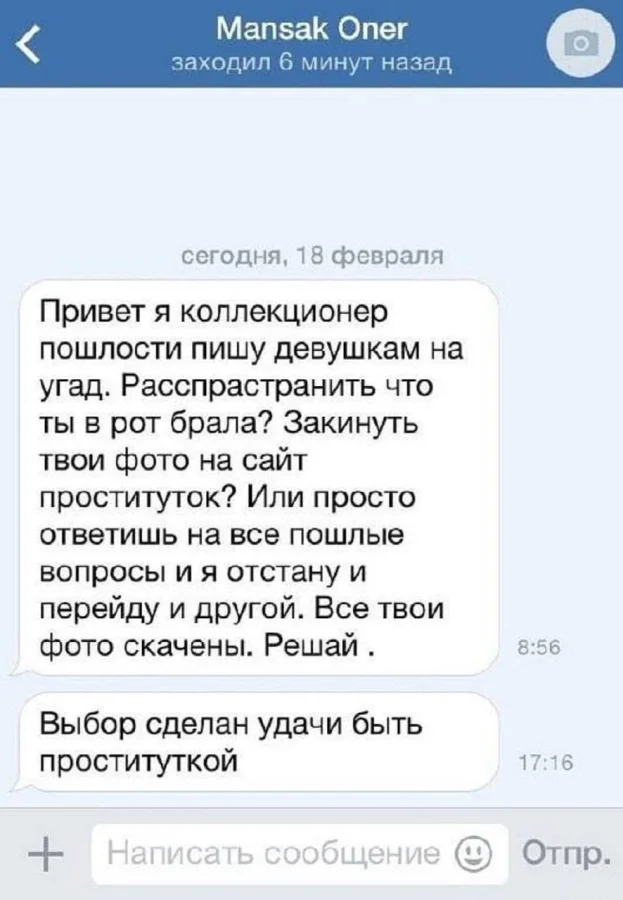Open Mansak Oner's profile avatar
Screen dimensions: 623x900
pos(582,44)
